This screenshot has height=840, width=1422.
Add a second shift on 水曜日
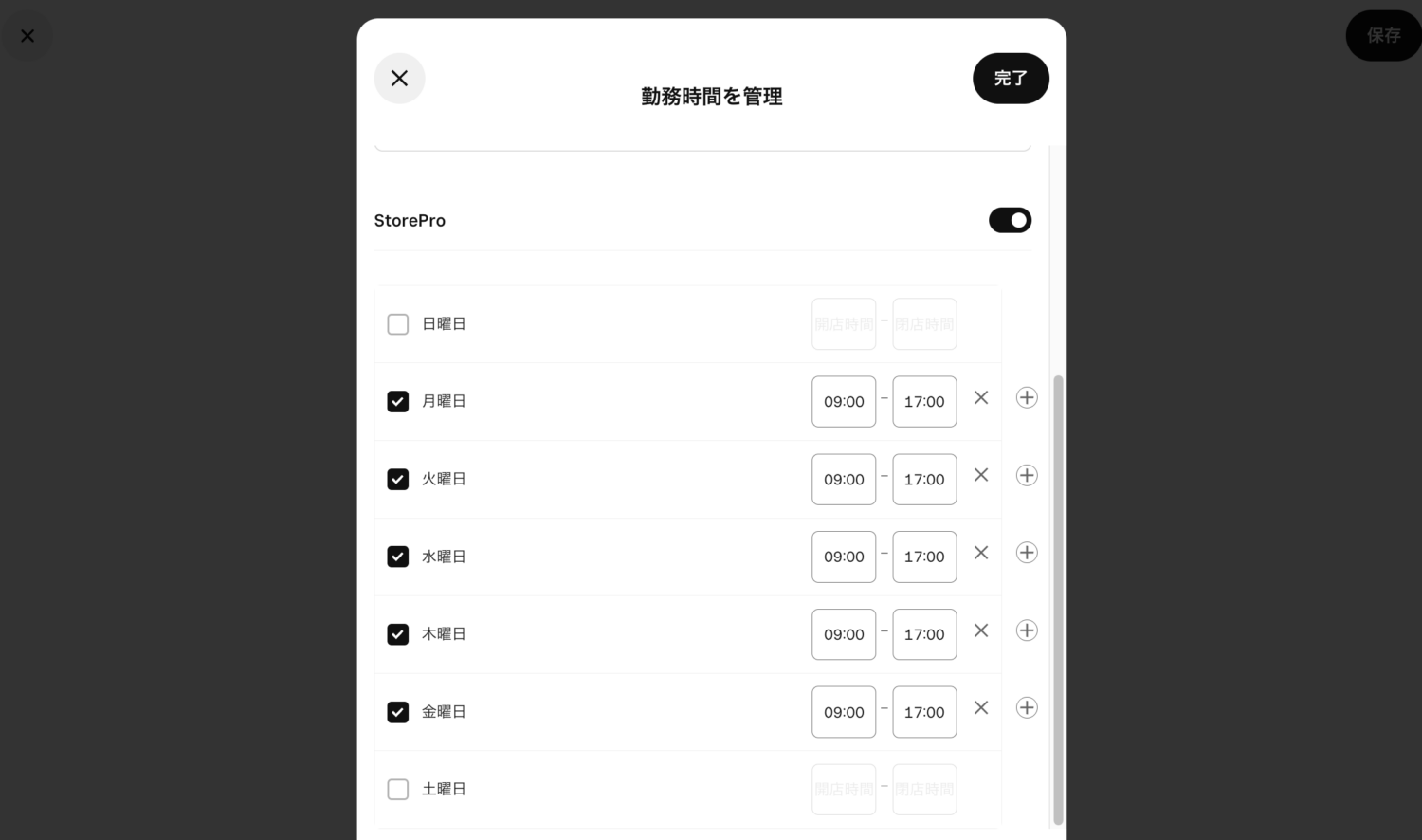[1027, 553]
